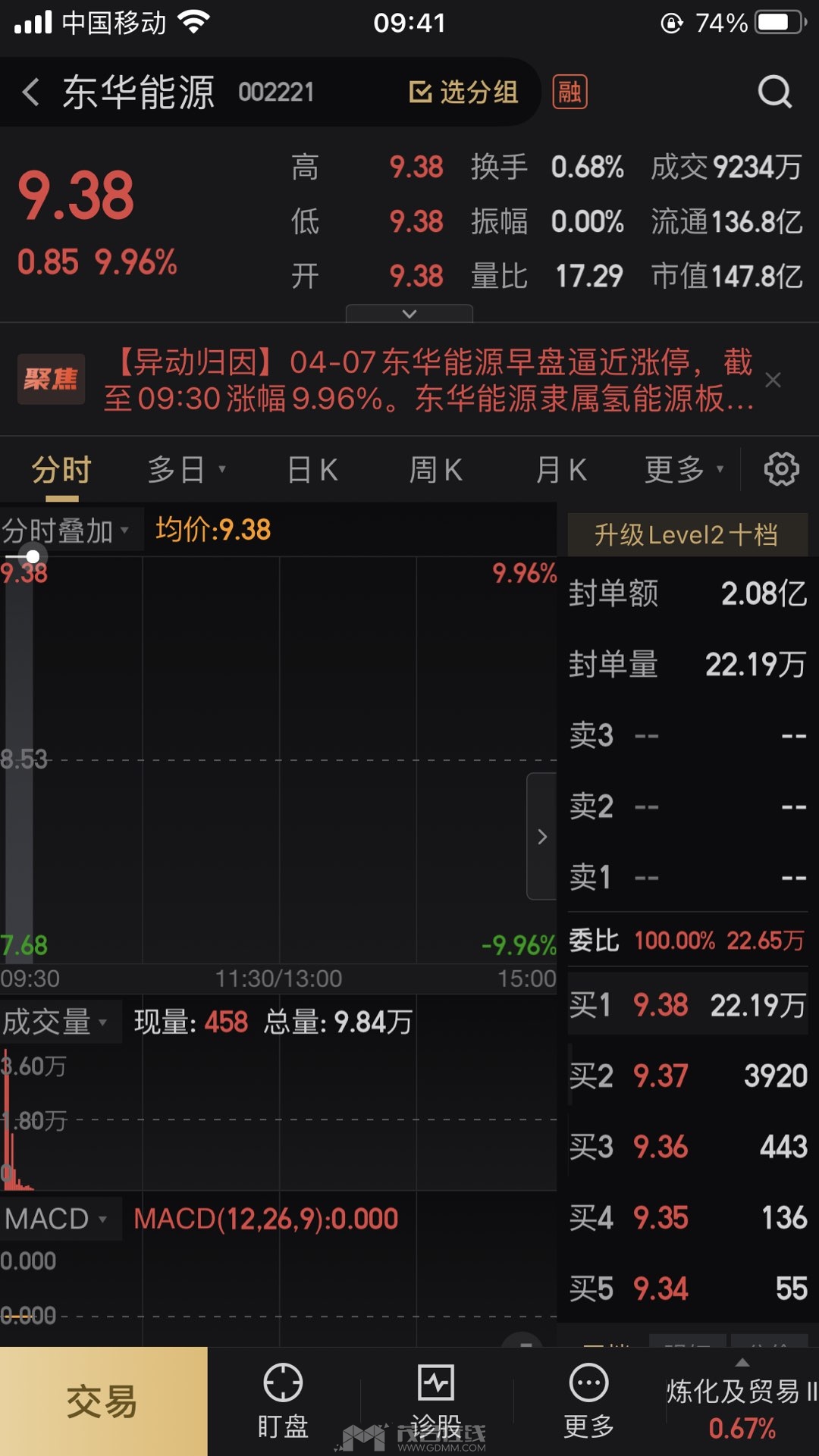
Task: Tap the 融 margin trading badge
Action: pos(570,92)
